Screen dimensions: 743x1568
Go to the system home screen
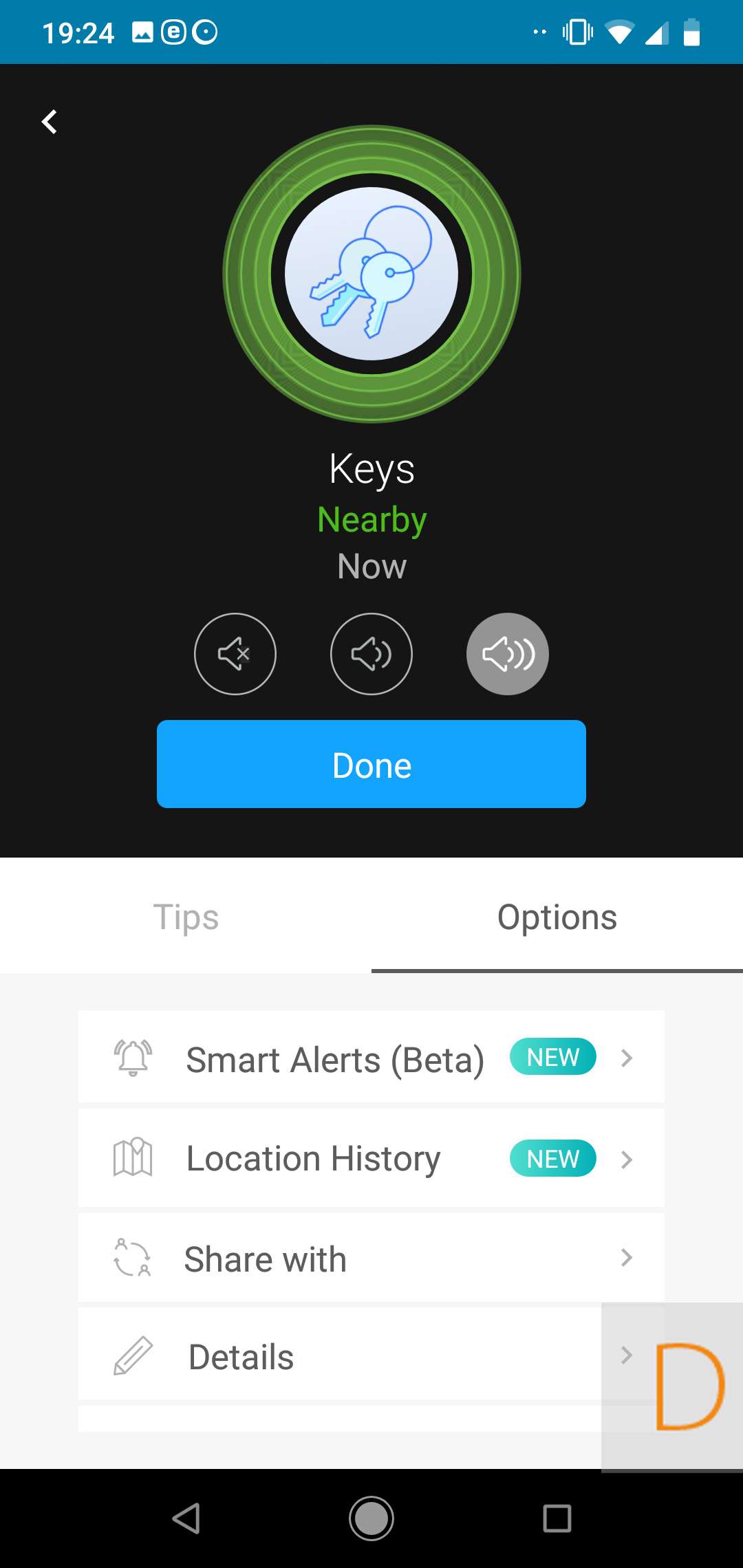point(371,1518)
